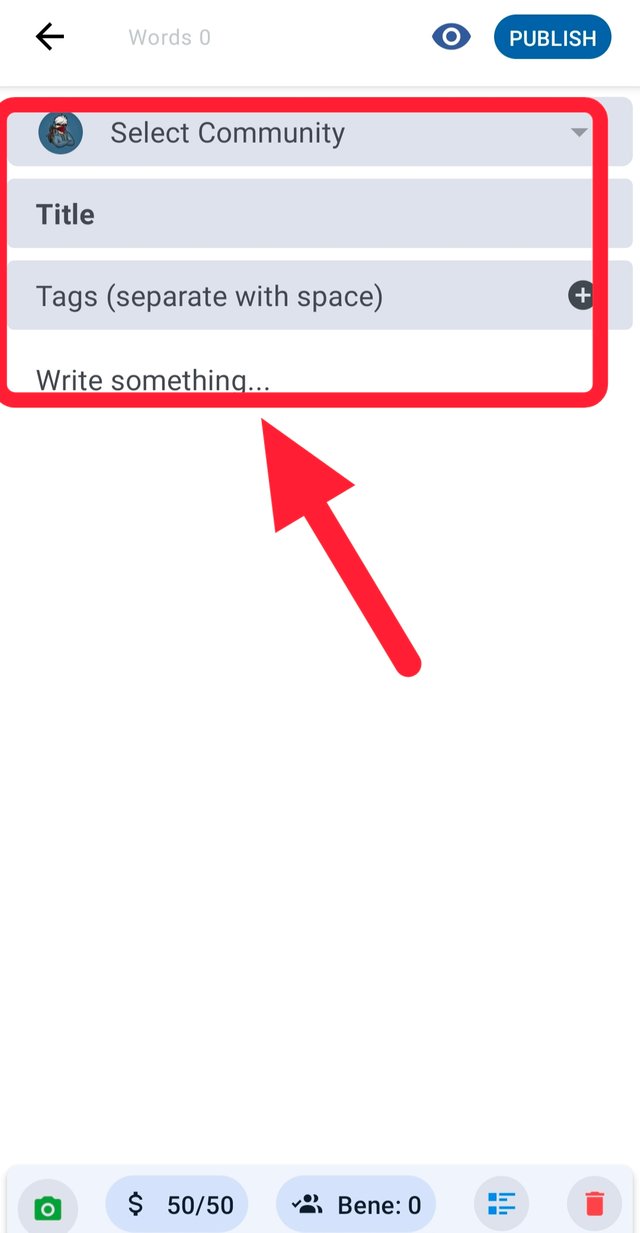Publish the post
The height and width of the screenshot is (1233, 640).
click(x=552, y=38)
